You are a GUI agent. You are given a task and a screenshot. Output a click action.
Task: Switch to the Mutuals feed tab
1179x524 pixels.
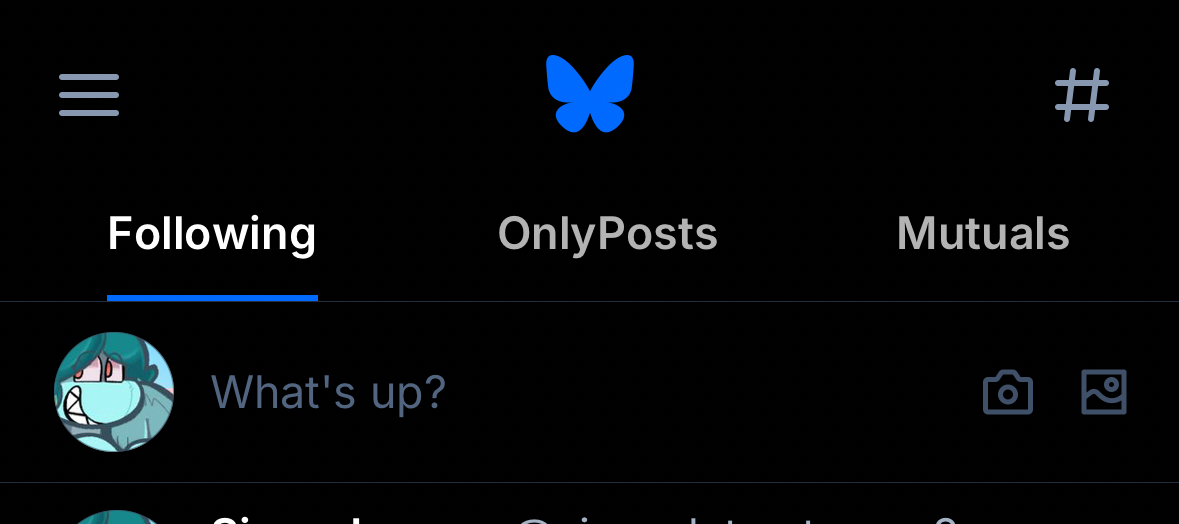[983, 234]
